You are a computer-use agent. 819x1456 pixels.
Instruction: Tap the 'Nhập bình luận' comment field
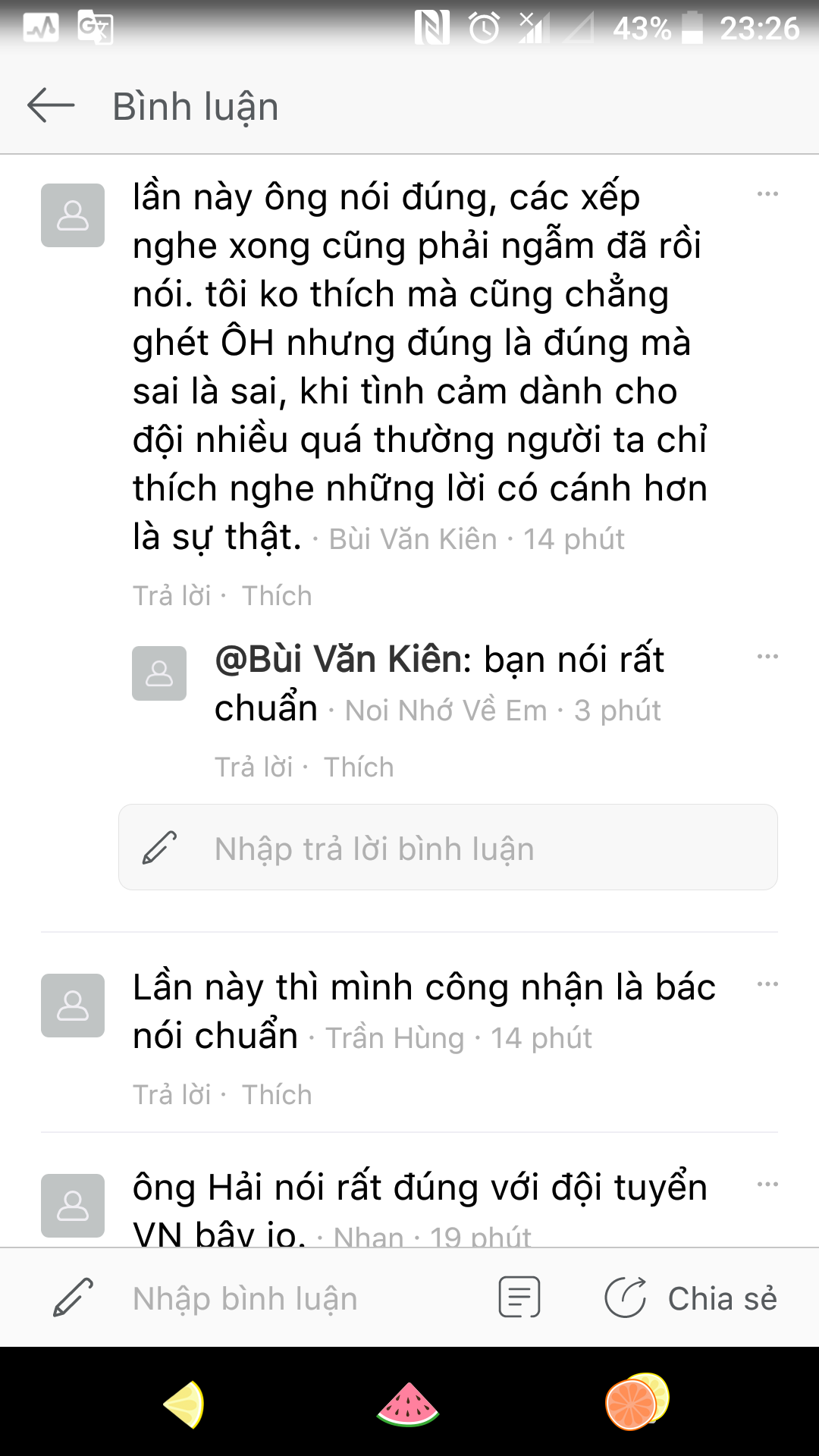[244, 1298]
